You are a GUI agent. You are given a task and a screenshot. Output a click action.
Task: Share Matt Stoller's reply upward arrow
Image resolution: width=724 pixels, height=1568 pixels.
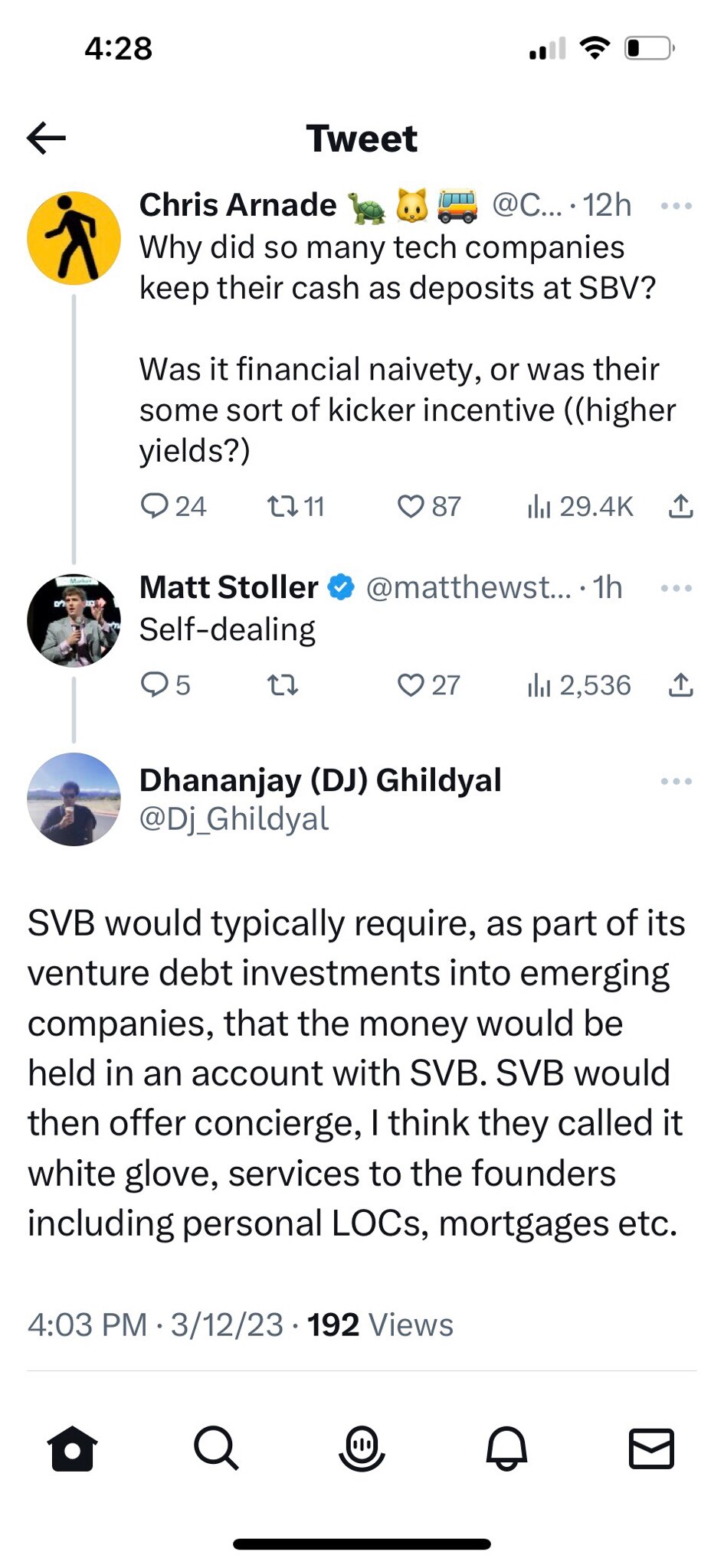click(680, 685)
